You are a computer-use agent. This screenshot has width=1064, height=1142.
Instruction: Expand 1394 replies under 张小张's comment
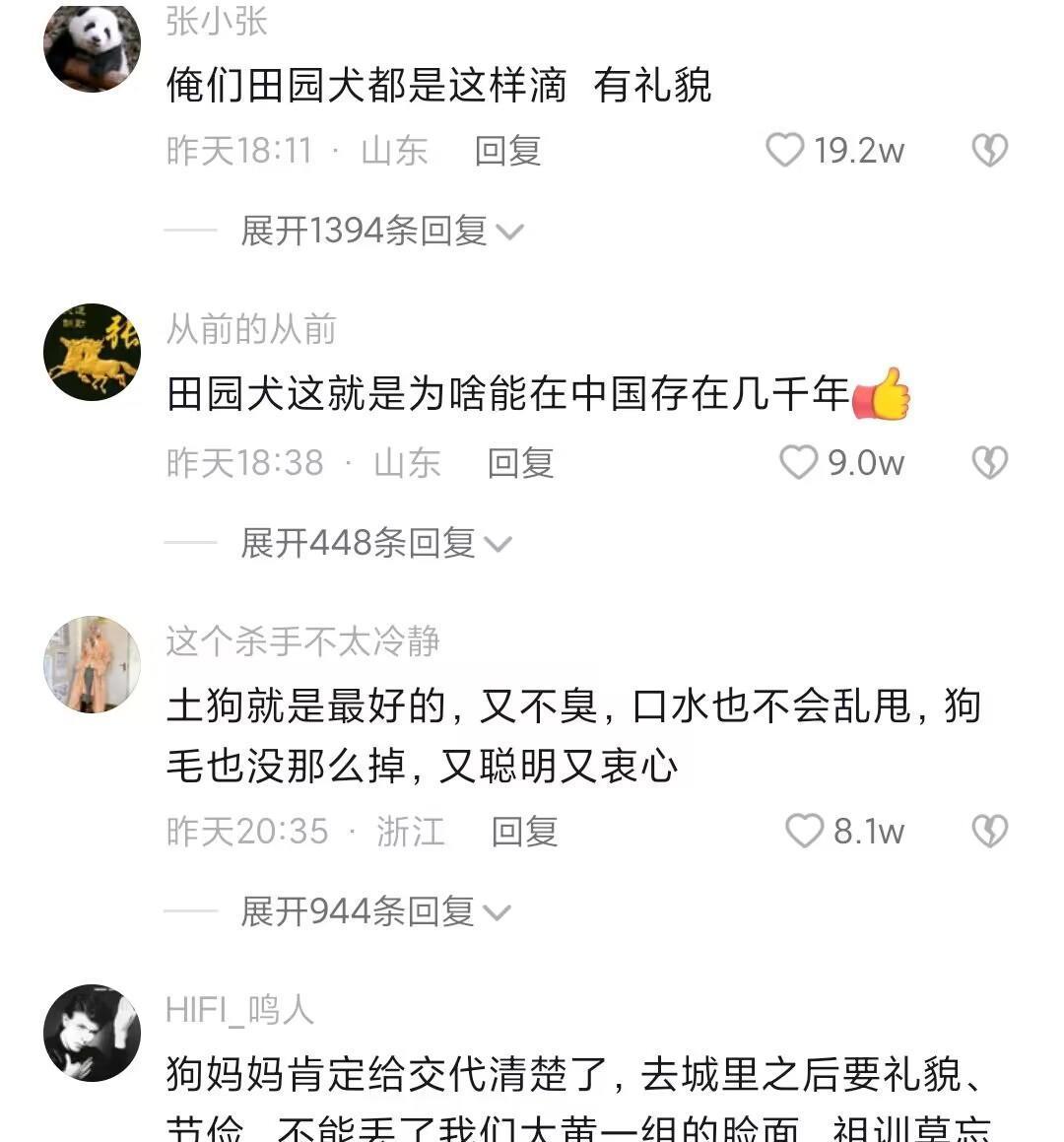[382, 232]
